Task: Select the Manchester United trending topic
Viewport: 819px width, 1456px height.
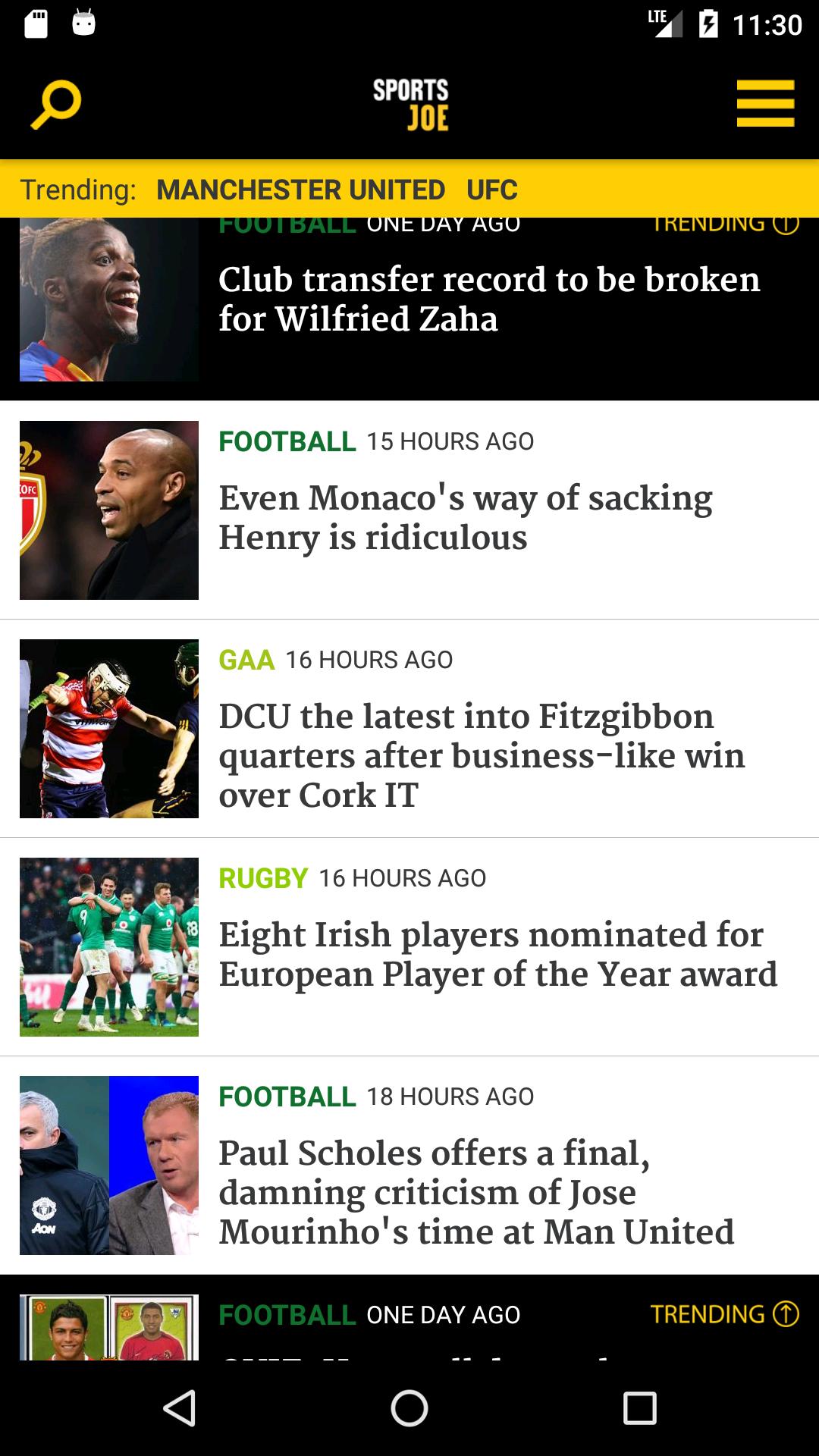Action: (300, 190)
